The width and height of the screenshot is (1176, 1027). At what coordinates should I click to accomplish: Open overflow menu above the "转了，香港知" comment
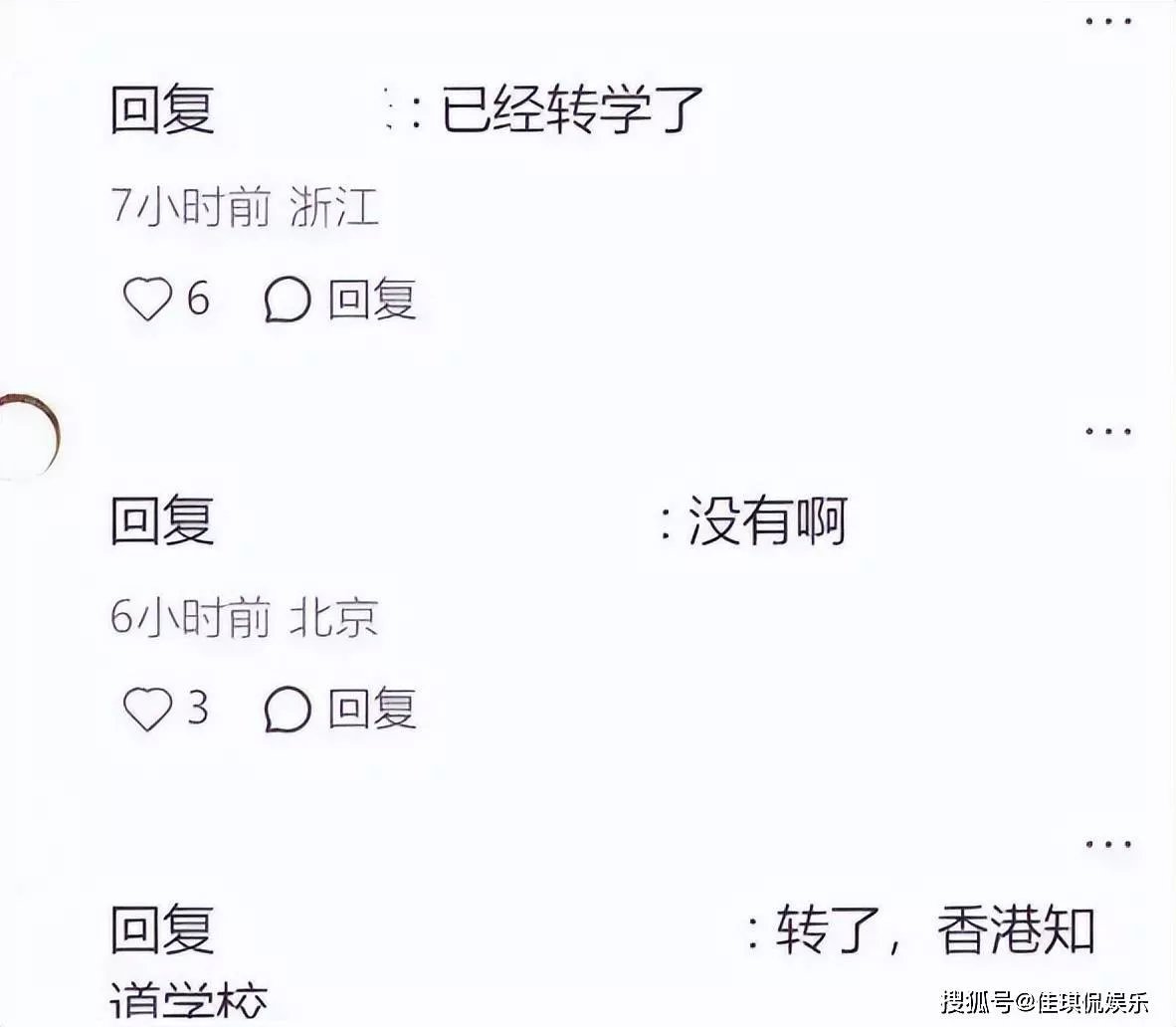click(1108, 845)
